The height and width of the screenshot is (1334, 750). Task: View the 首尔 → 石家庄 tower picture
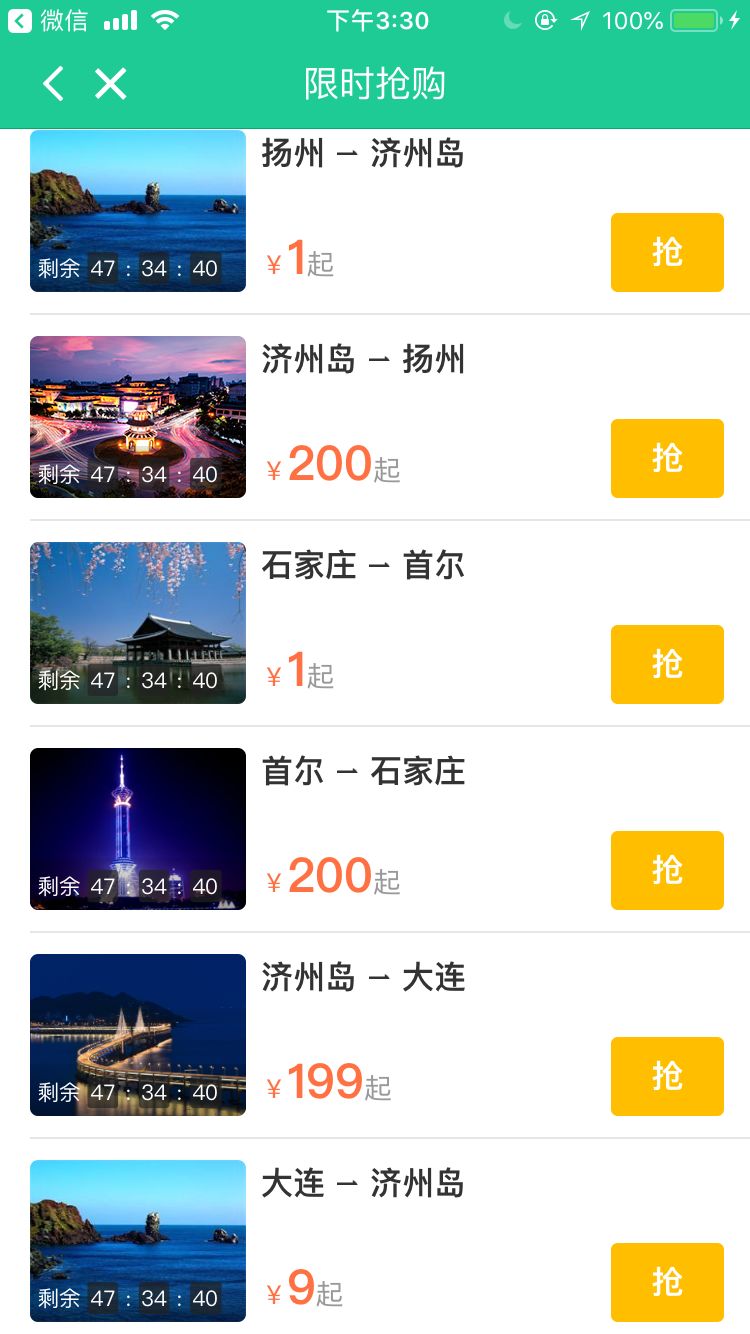click(138, 829)
